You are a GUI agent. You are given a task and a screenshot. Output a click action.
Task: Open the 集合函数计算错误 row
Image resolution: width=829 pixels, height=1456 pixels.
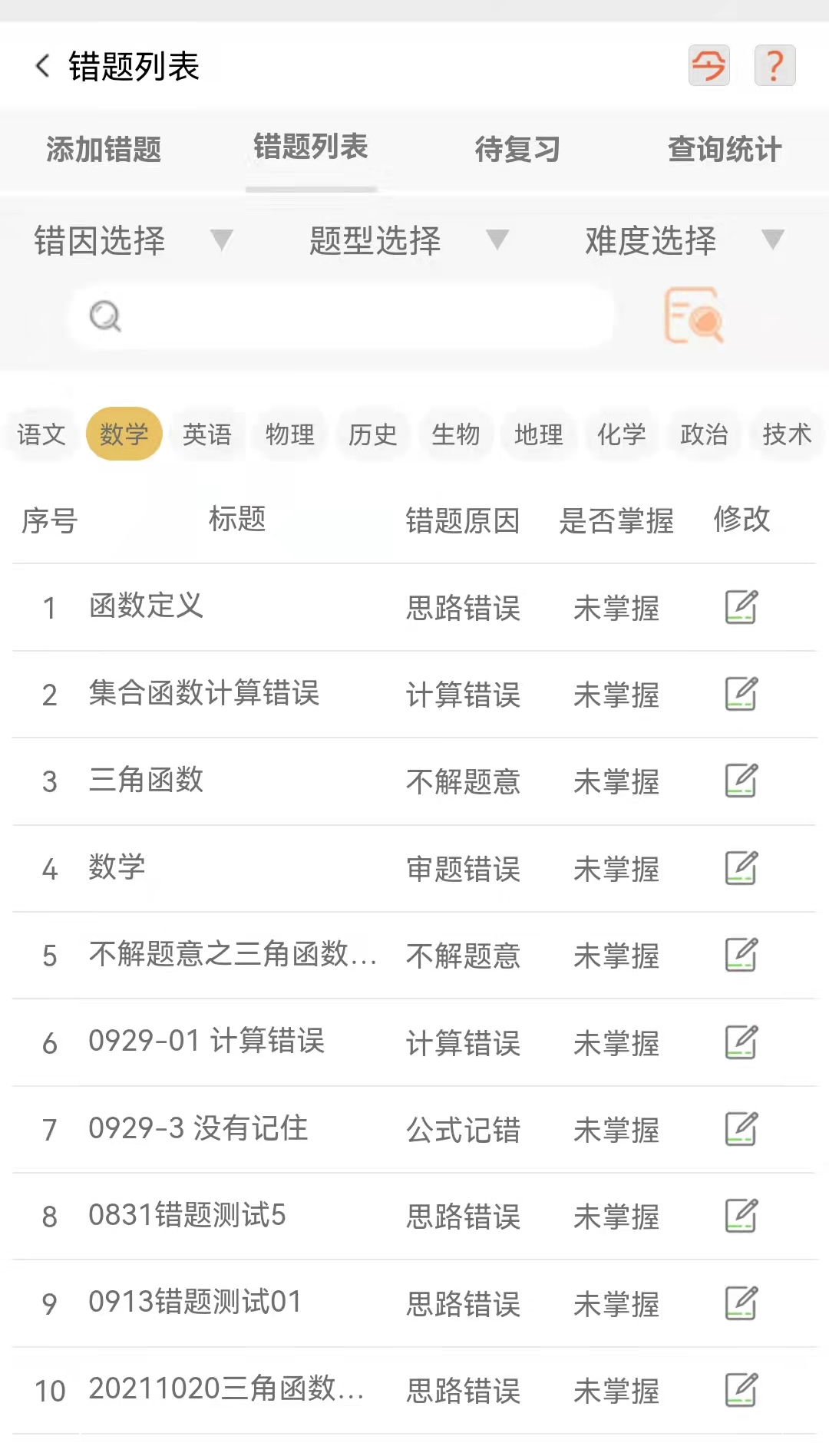tap(414, 695)
